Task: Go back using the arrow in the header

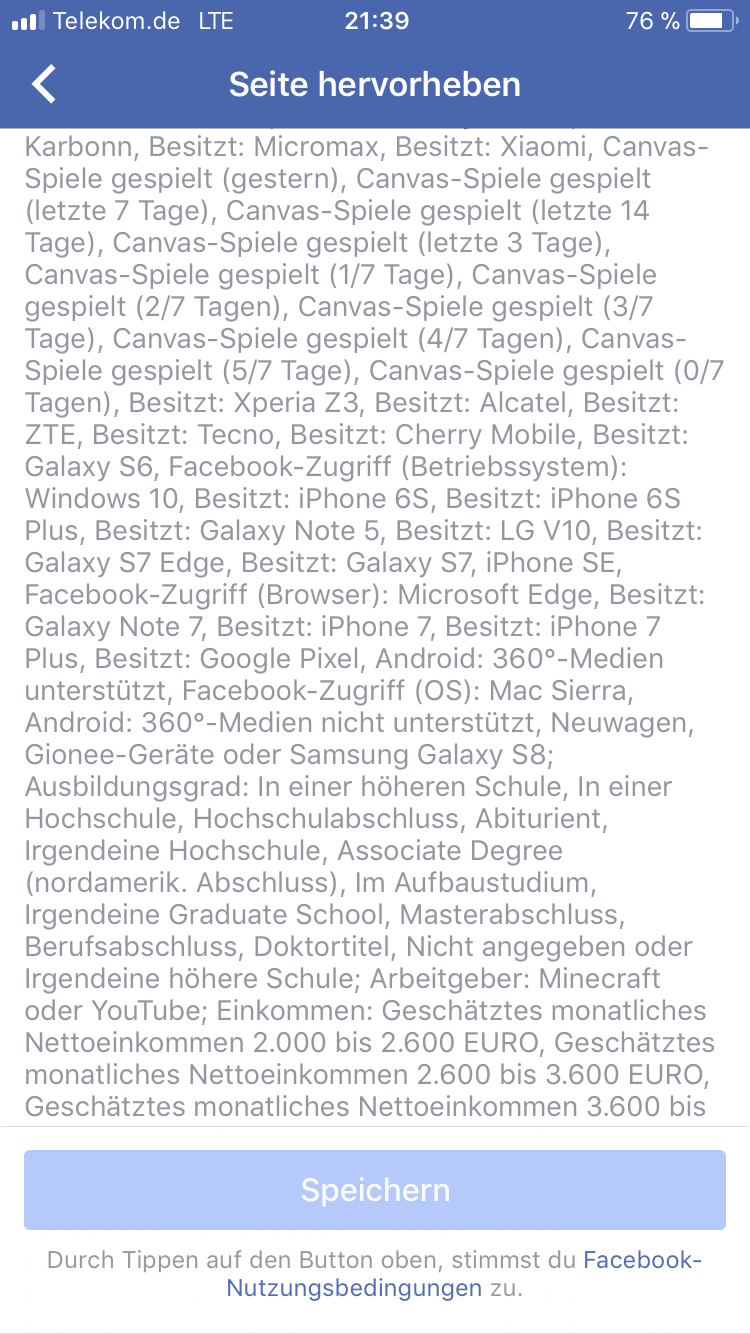Action: point(44,84)
